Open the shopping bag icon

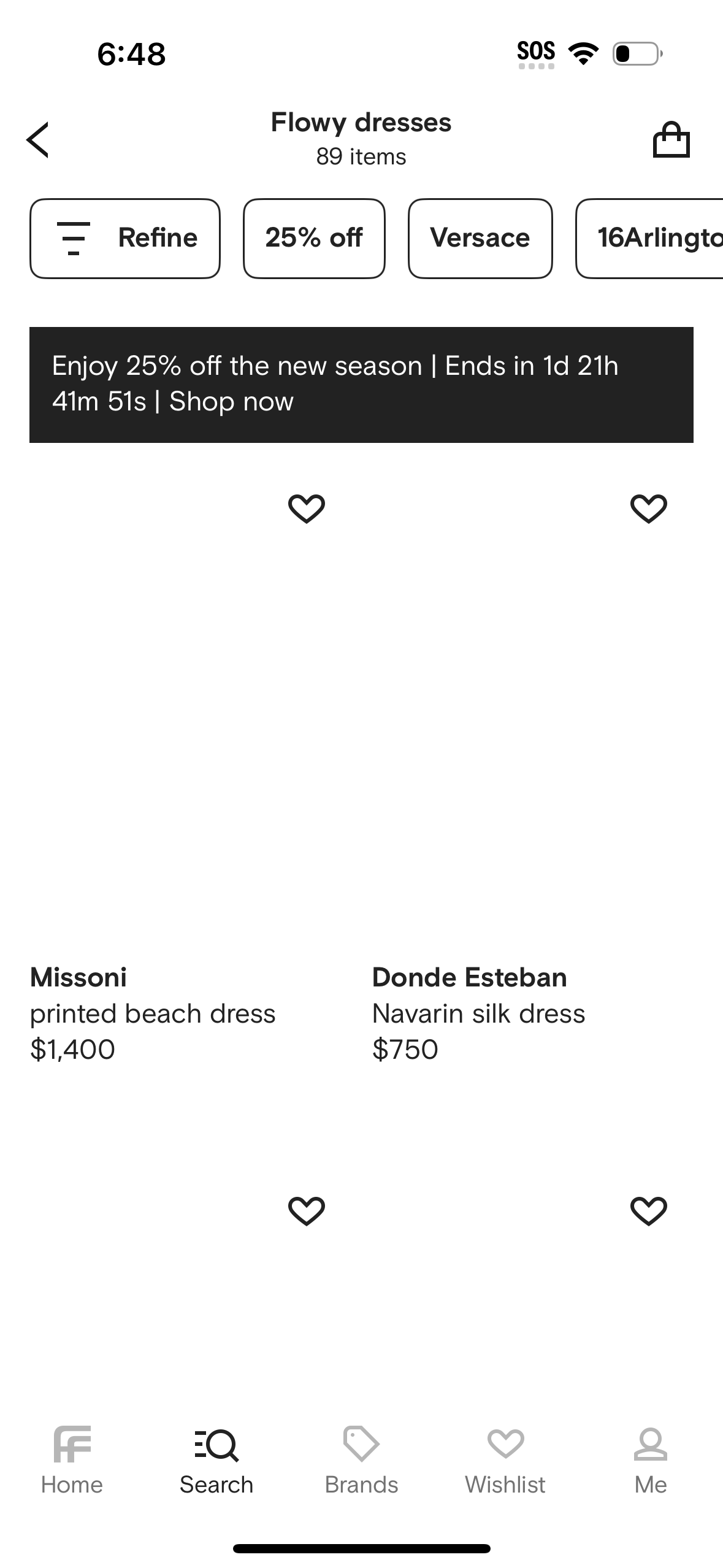point(672,139)
